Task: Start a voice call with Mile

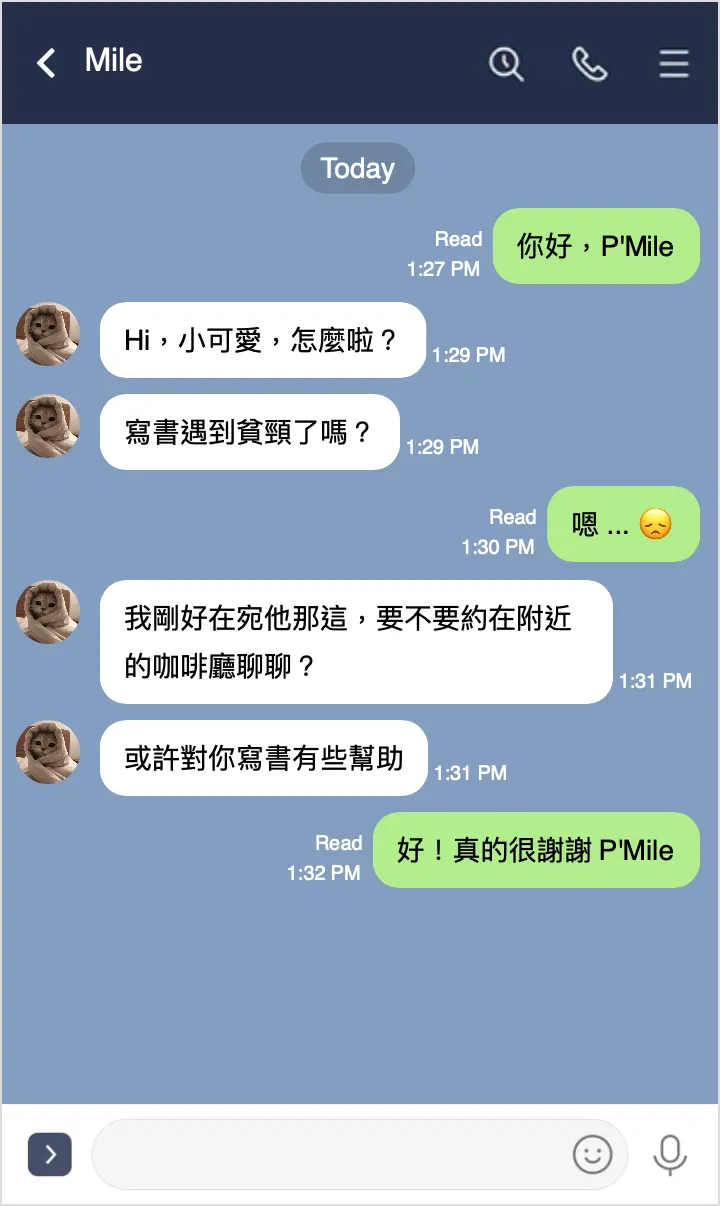Action: [590, 63]
